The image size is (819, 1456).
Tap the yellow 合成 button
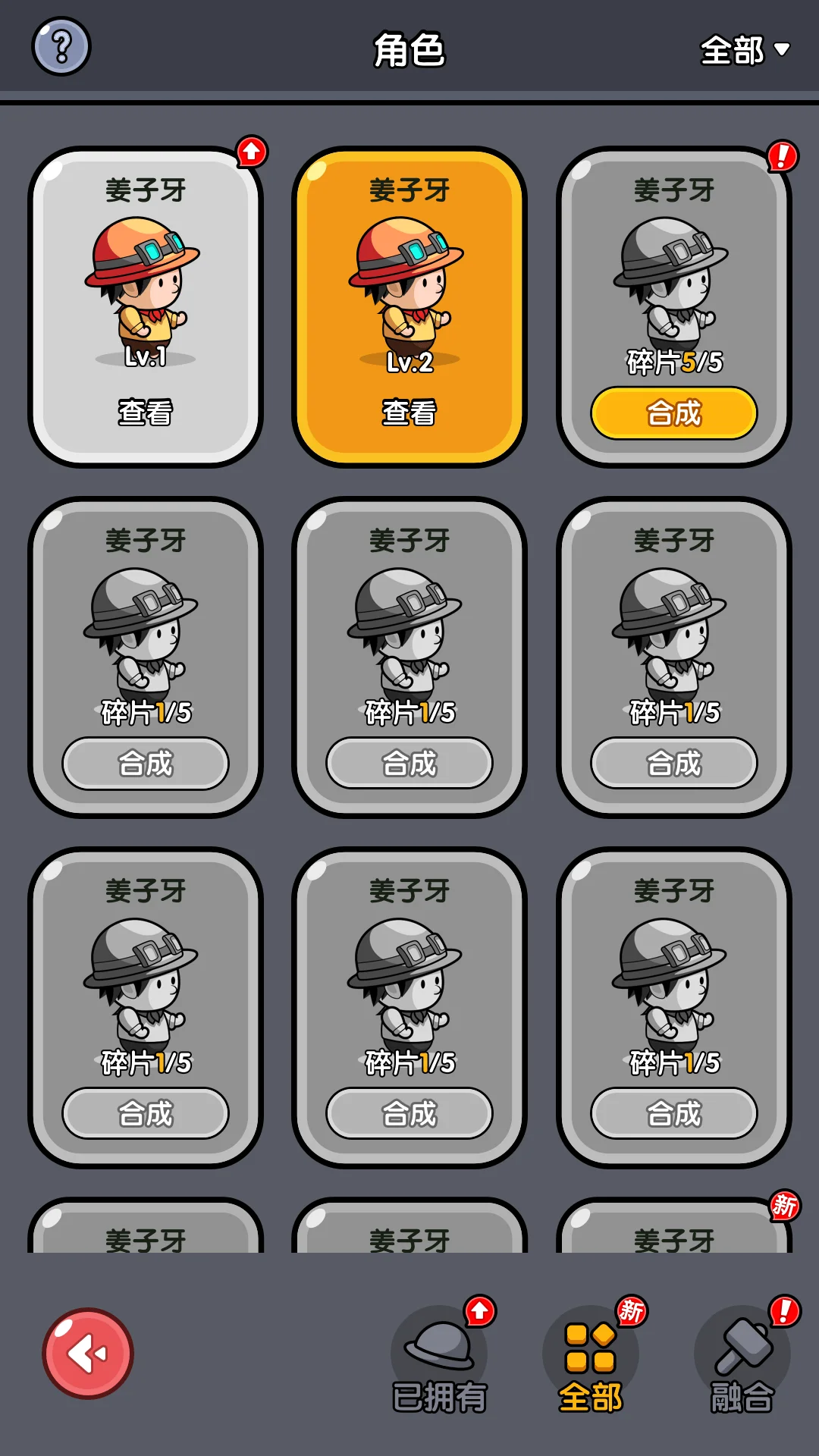coord(673,413)
